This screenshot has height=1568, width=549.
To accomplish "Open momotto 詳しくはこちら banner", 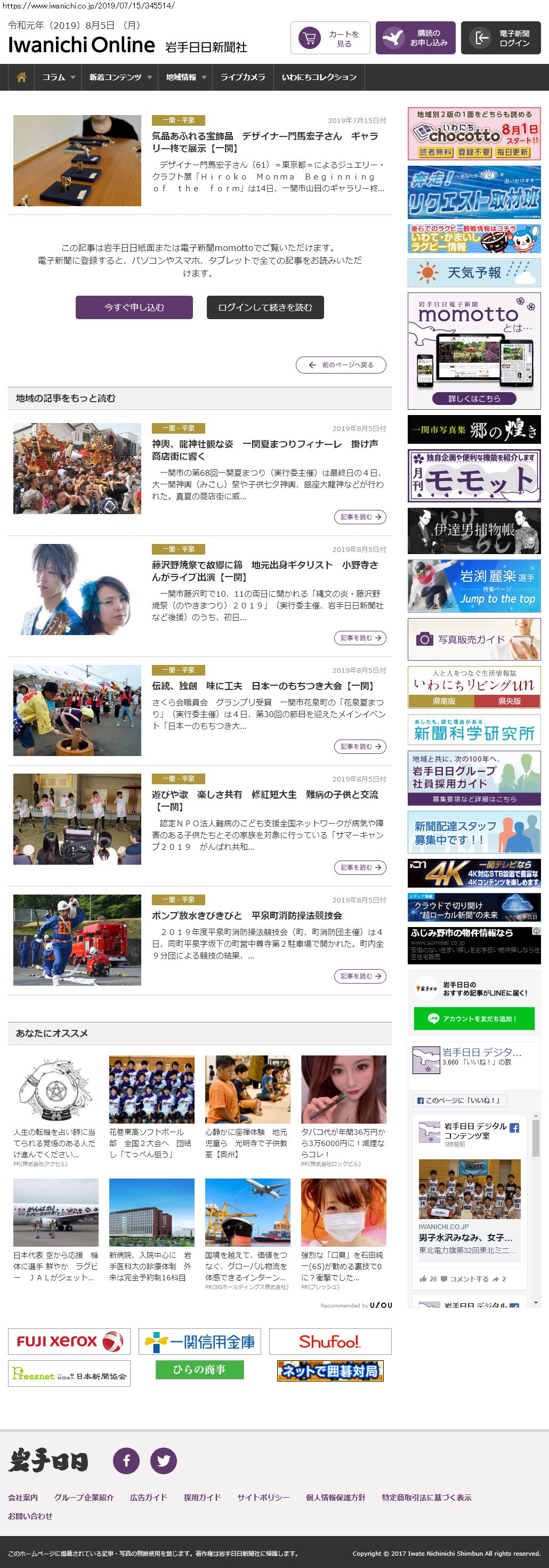I will [x=473, y=398].
